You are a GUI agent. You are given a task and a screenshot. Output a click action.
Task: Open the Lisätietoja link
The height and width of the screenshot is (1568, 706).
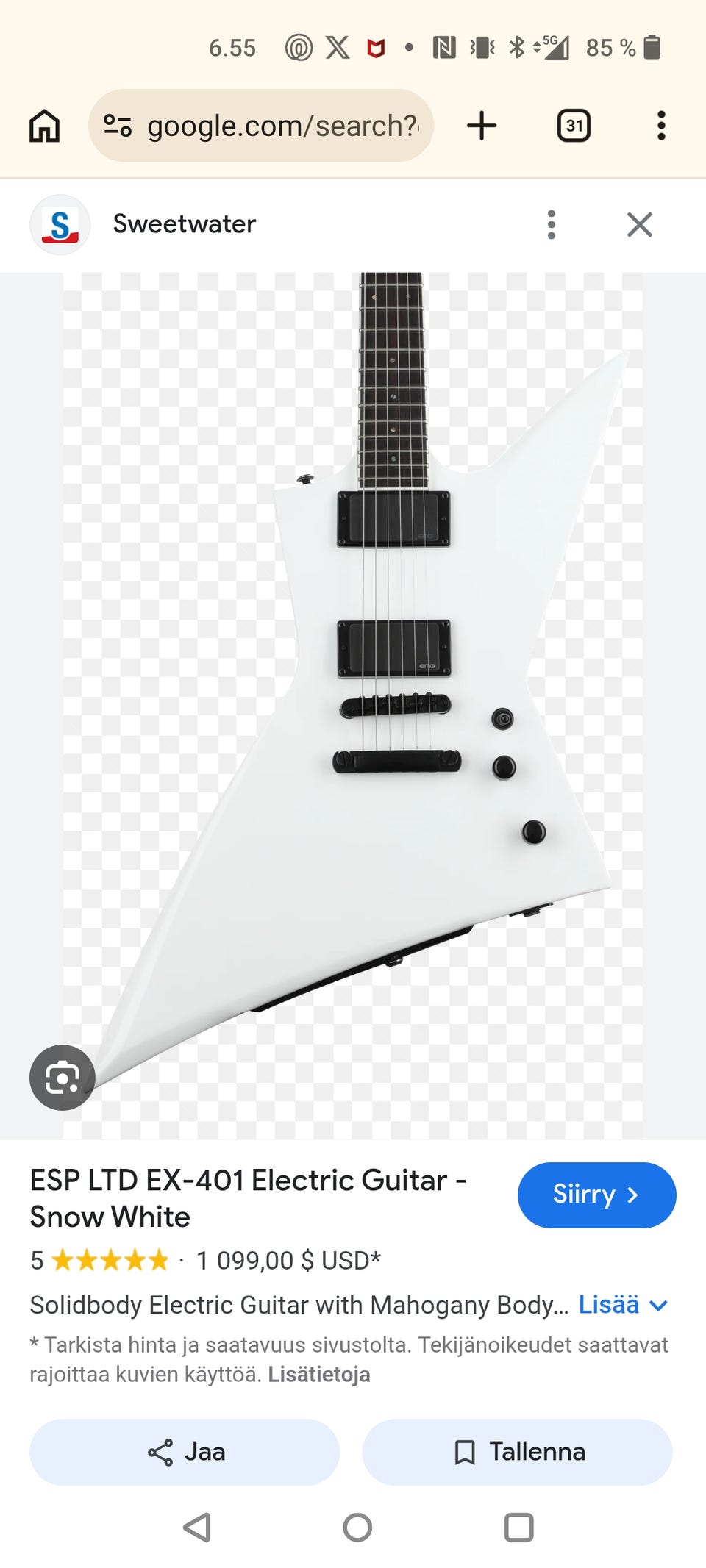tap(318, 1375)
